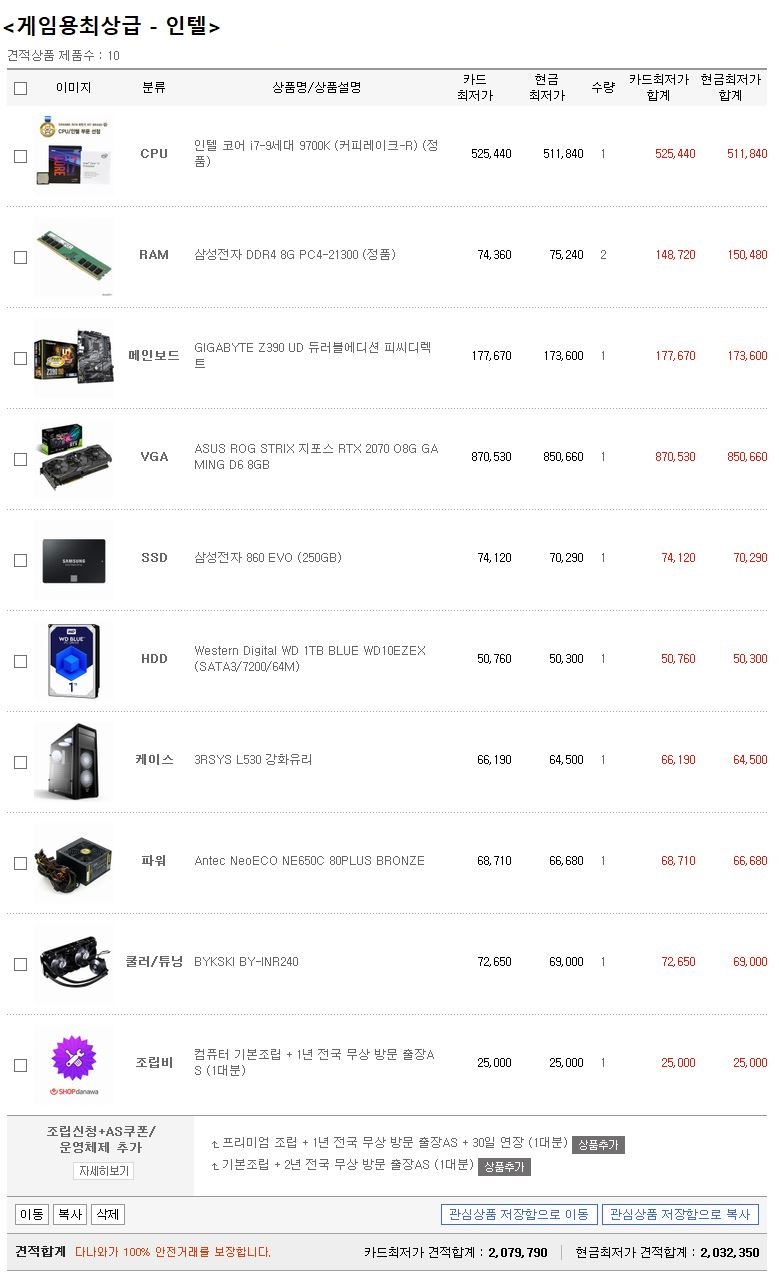The image size is (779, 1277).
Task: Tick the SSD row checkbox
Action: point(20,560)
